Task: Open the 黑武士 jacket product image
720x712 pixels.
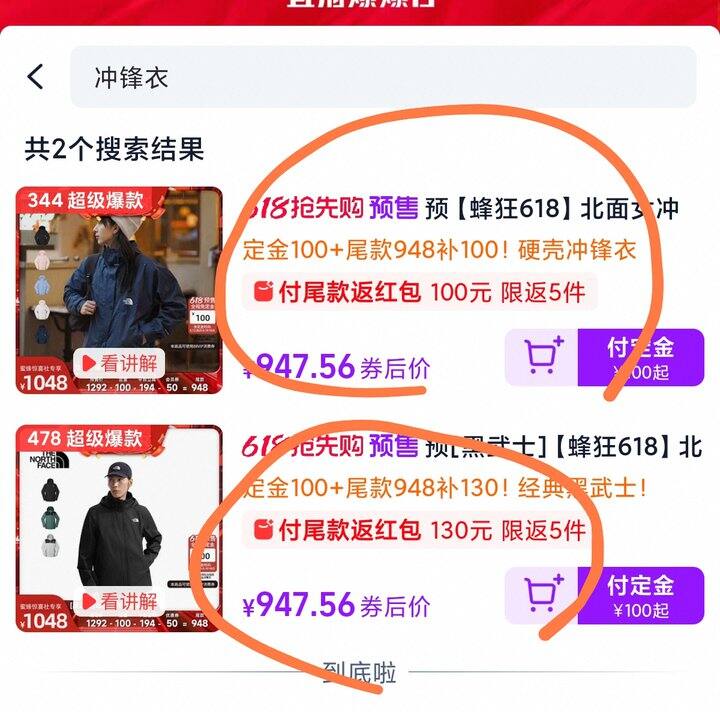Action: (x=119, y=510)
